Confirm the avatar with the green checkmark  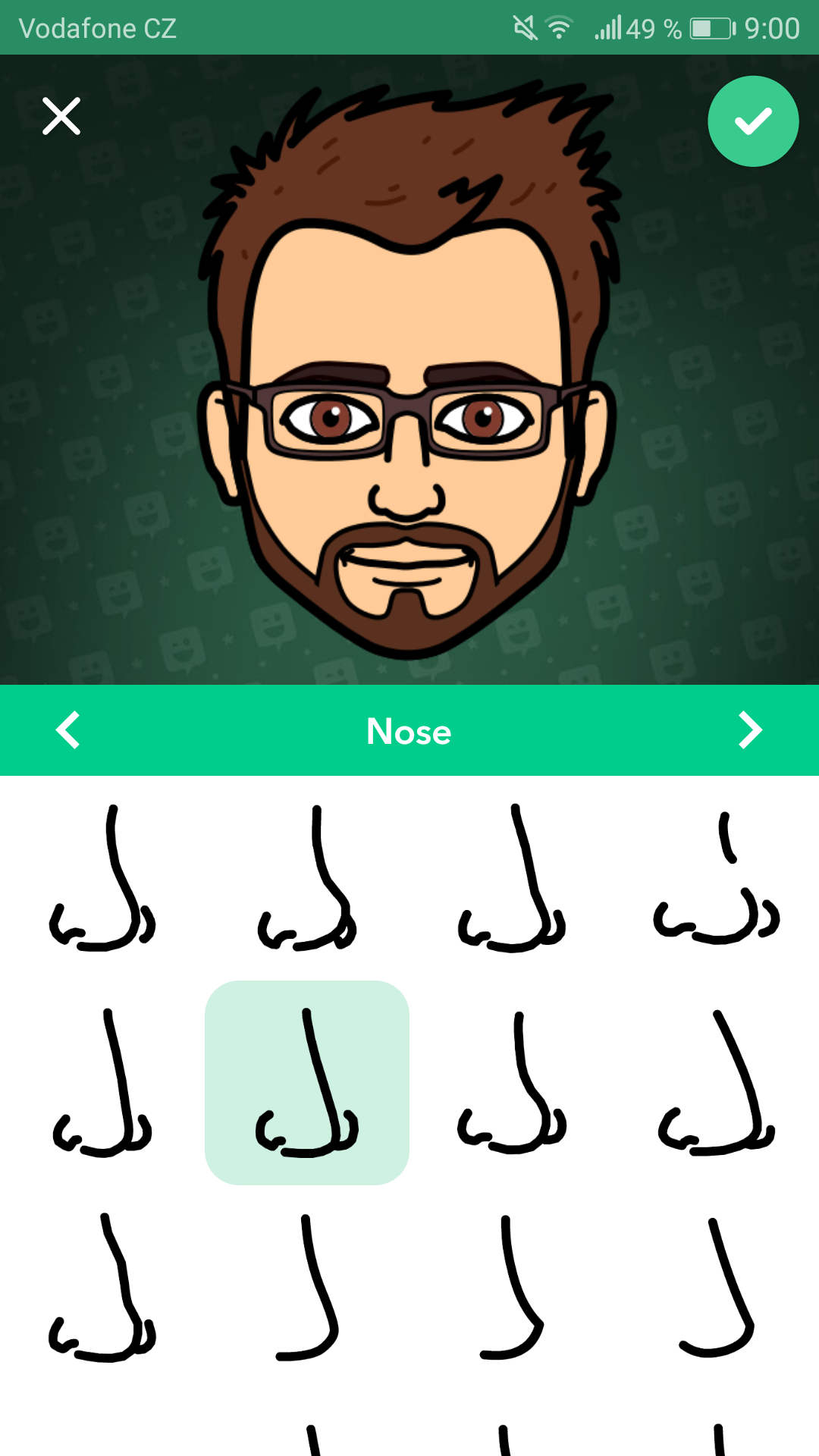[753, 121]
